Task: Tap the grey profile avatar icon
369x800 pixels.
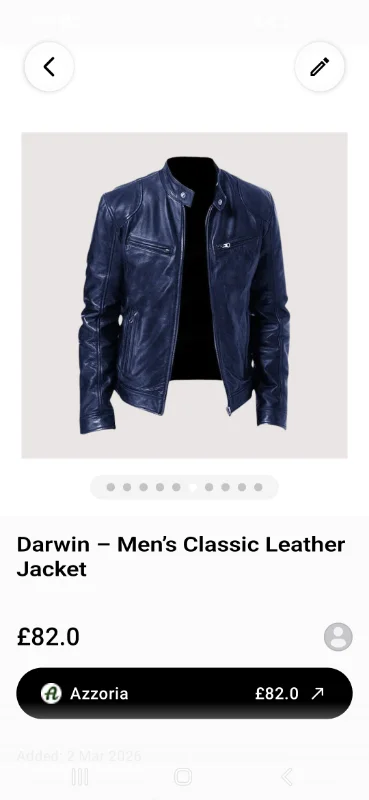Action: click(338, 637)
